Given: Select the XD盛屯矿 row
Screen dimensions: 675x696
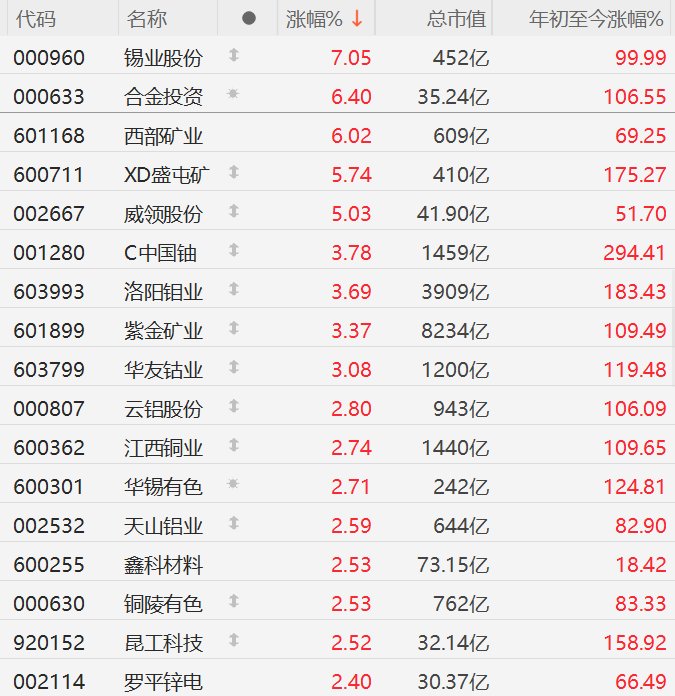Looking at the screenshot, I should pos(166,175).
